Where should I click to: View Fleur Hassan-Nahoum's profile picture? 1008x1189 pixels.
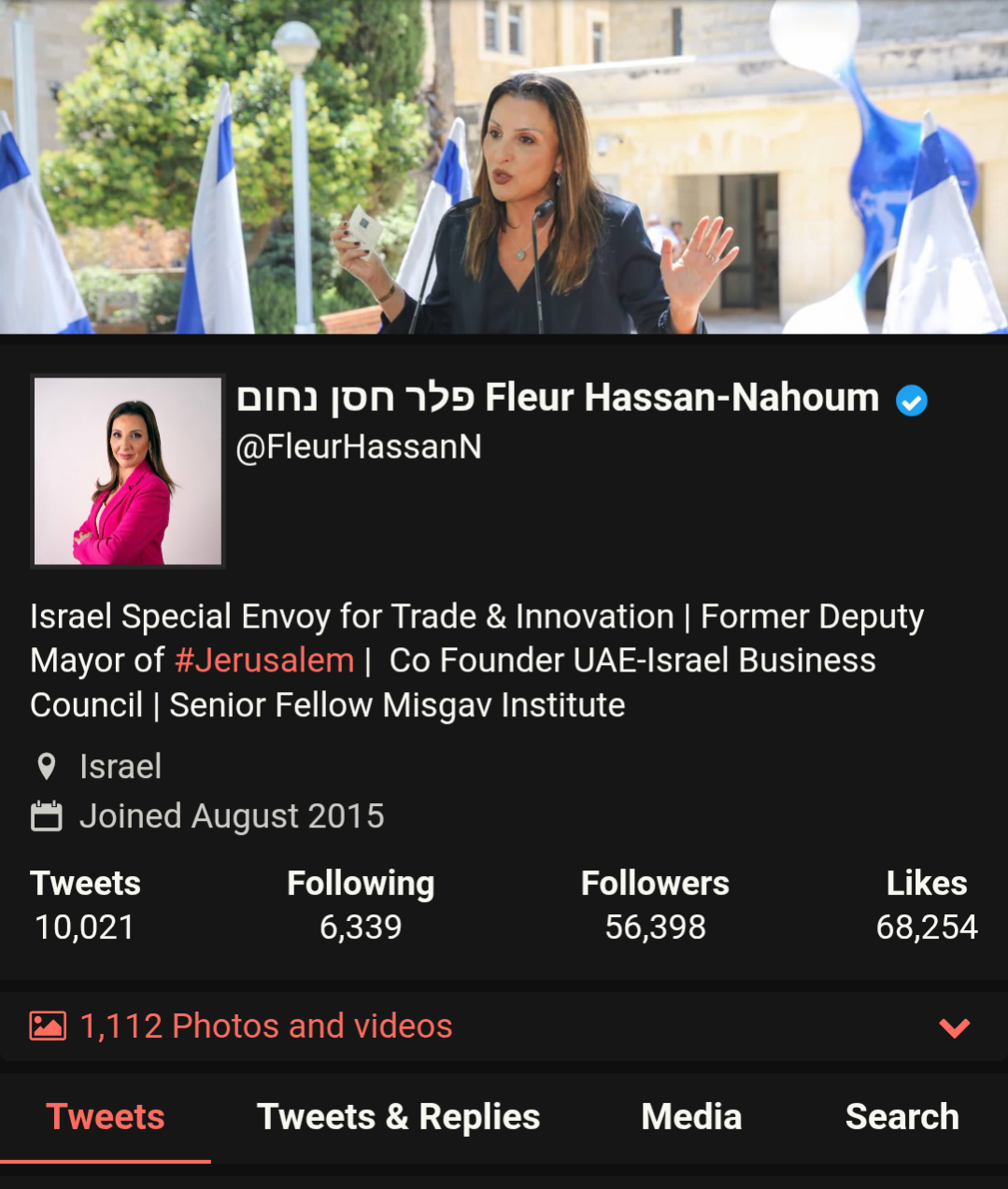[x=128, y=471]
